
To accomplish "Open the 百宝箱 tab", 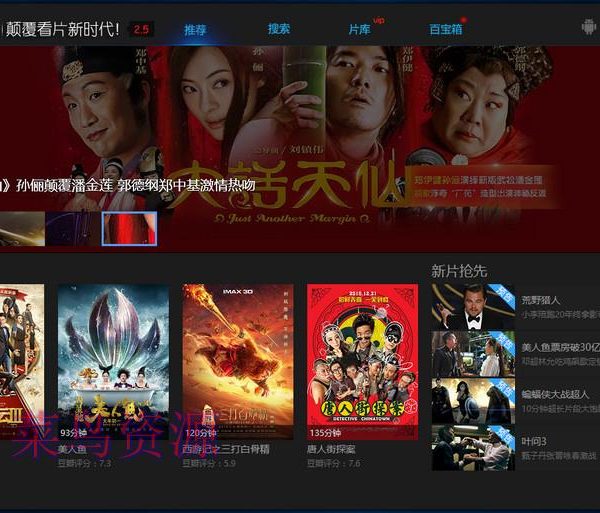I will click(x=445, y=30).
